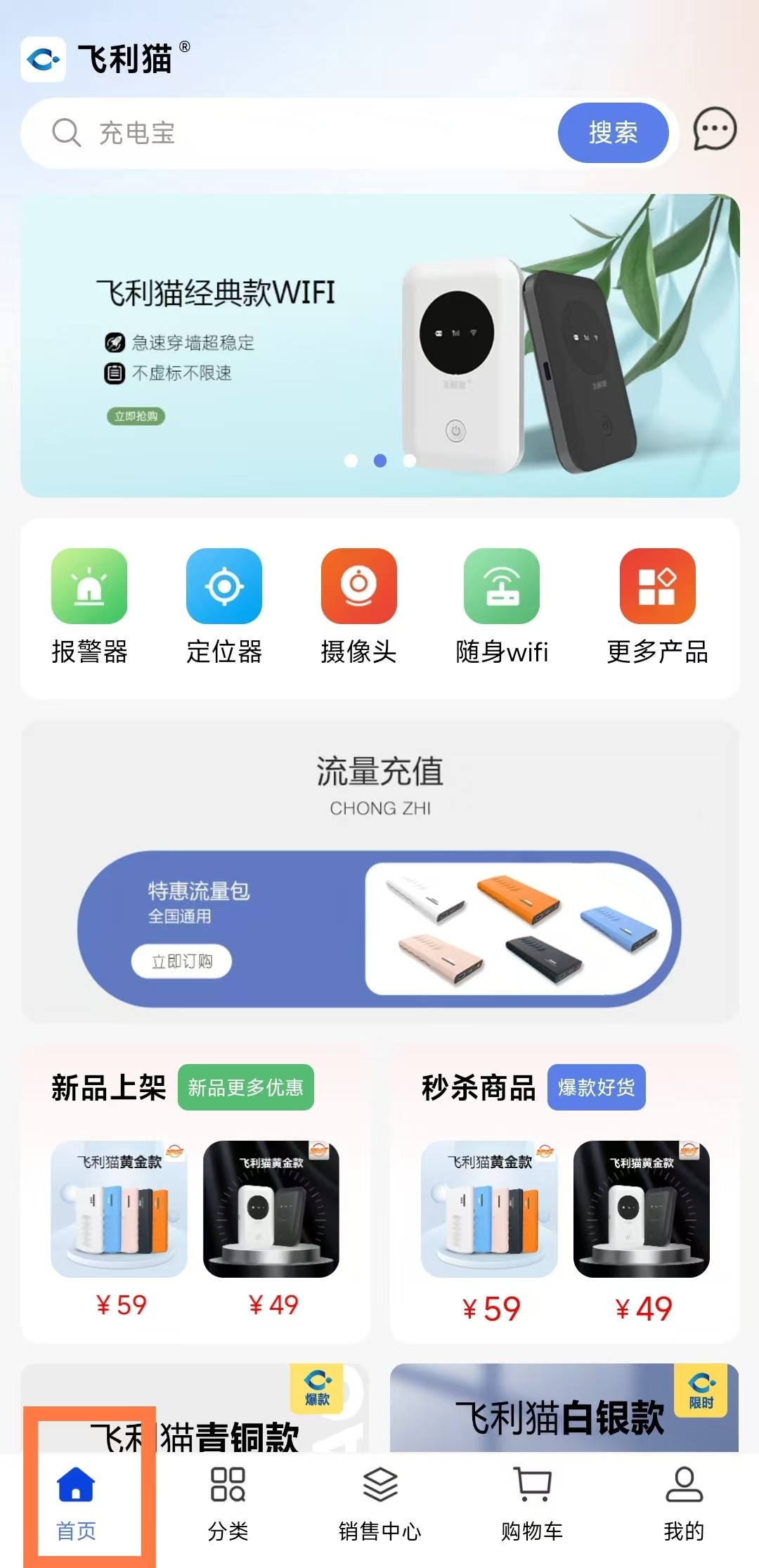Viewport: 759px width, 1568px height.
Task: Open the 飞利猫白银款 card
Action: coord(564,1409)
